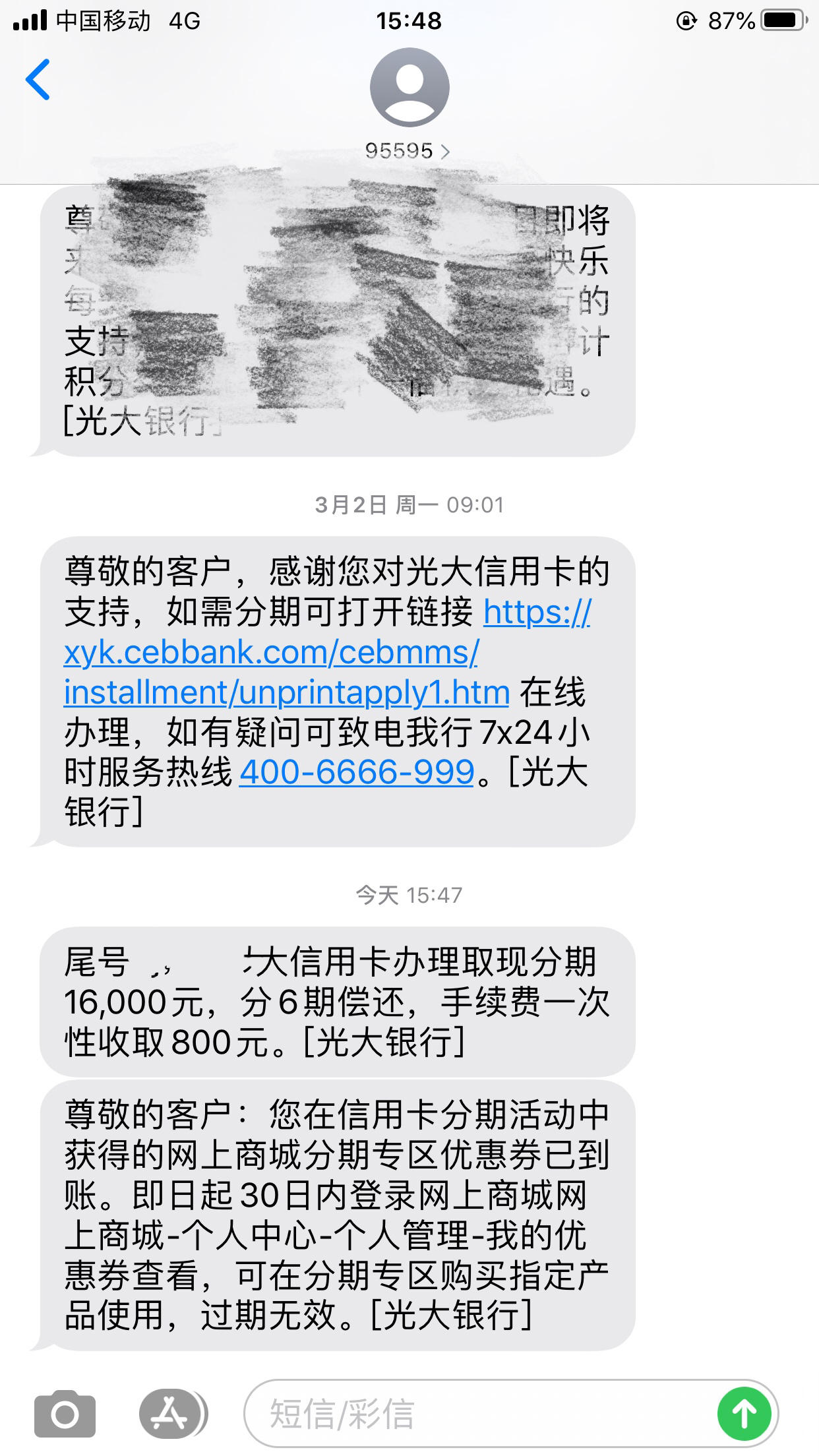Send the message with the green arrow
This screenshot has width=819, height=1456.
[744, 1414]
